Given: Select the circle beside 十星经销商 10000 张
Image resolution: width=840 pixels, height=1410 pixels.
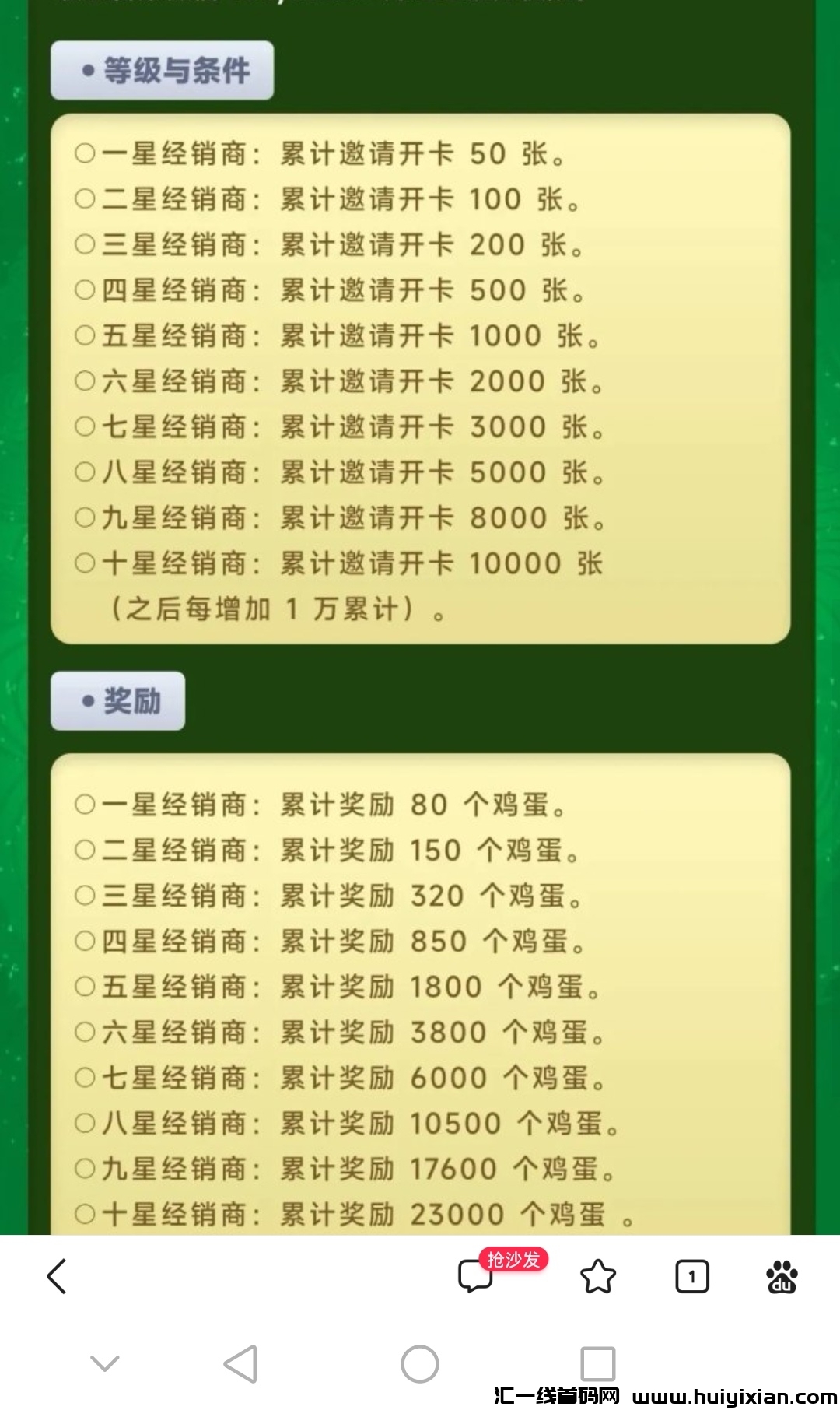Looking at the screenshot, I should 86,563.
